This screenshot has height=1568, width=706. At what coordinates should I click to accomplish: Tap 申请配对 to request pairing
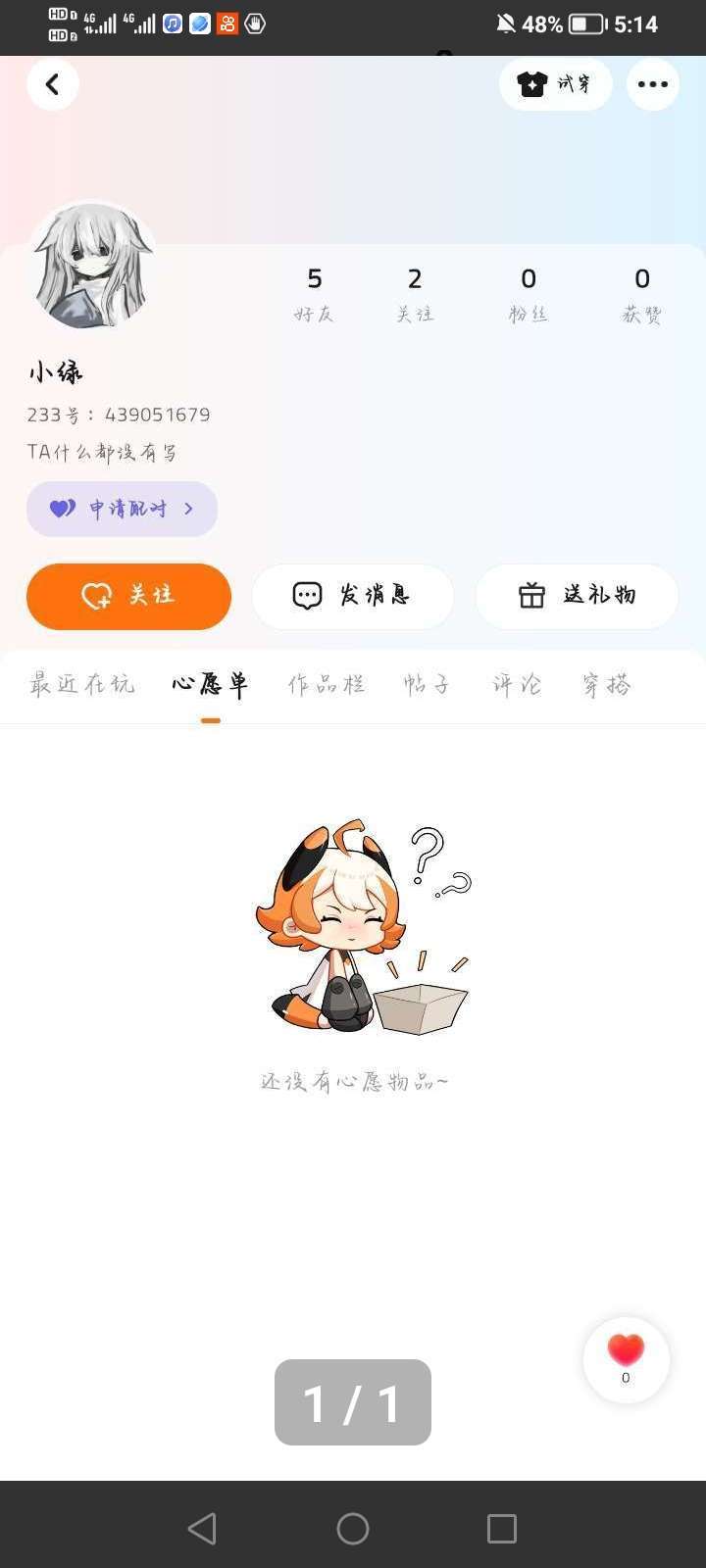pos(123,509)
